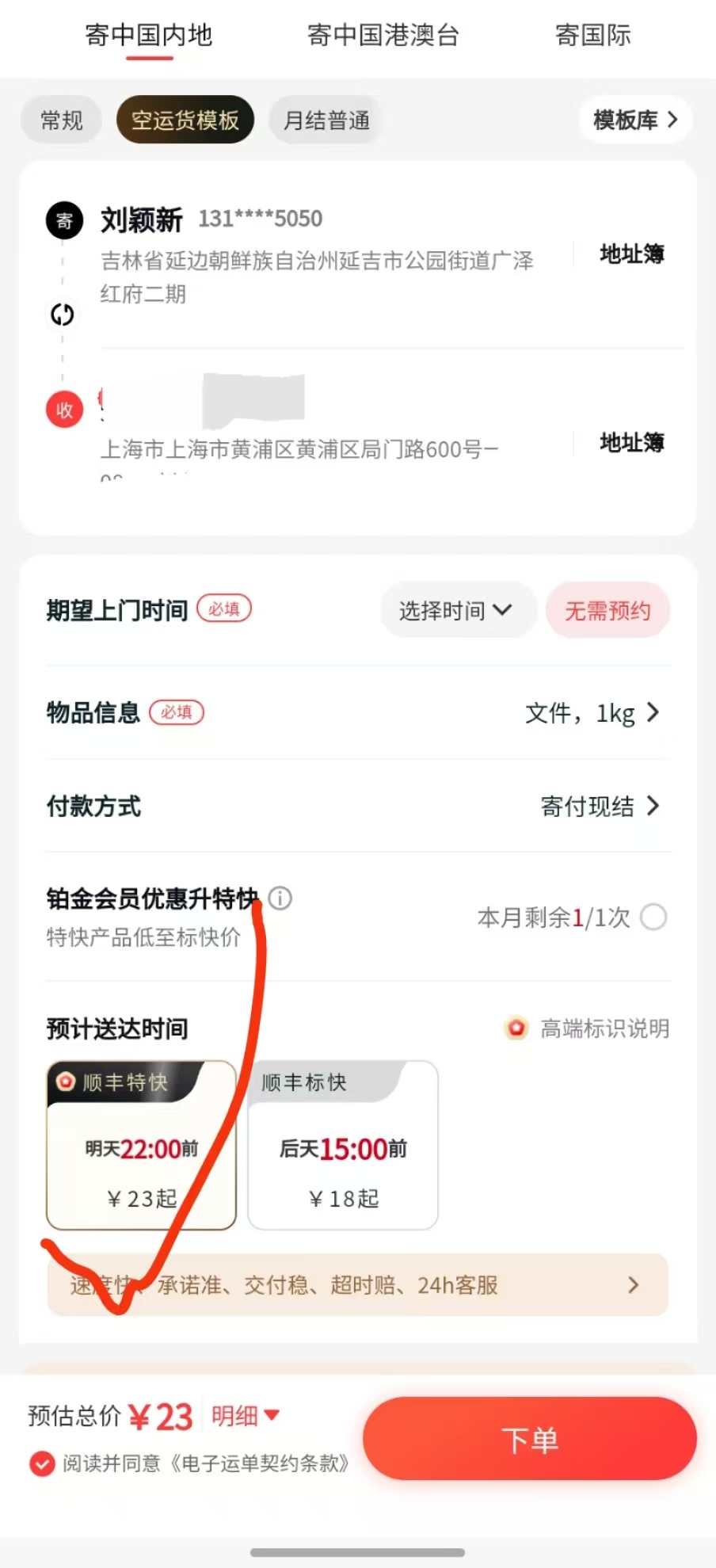Select the 常规 template chip
Image resolution: width=716 pixels, height=1568 pixels.
tap(62, 120)
